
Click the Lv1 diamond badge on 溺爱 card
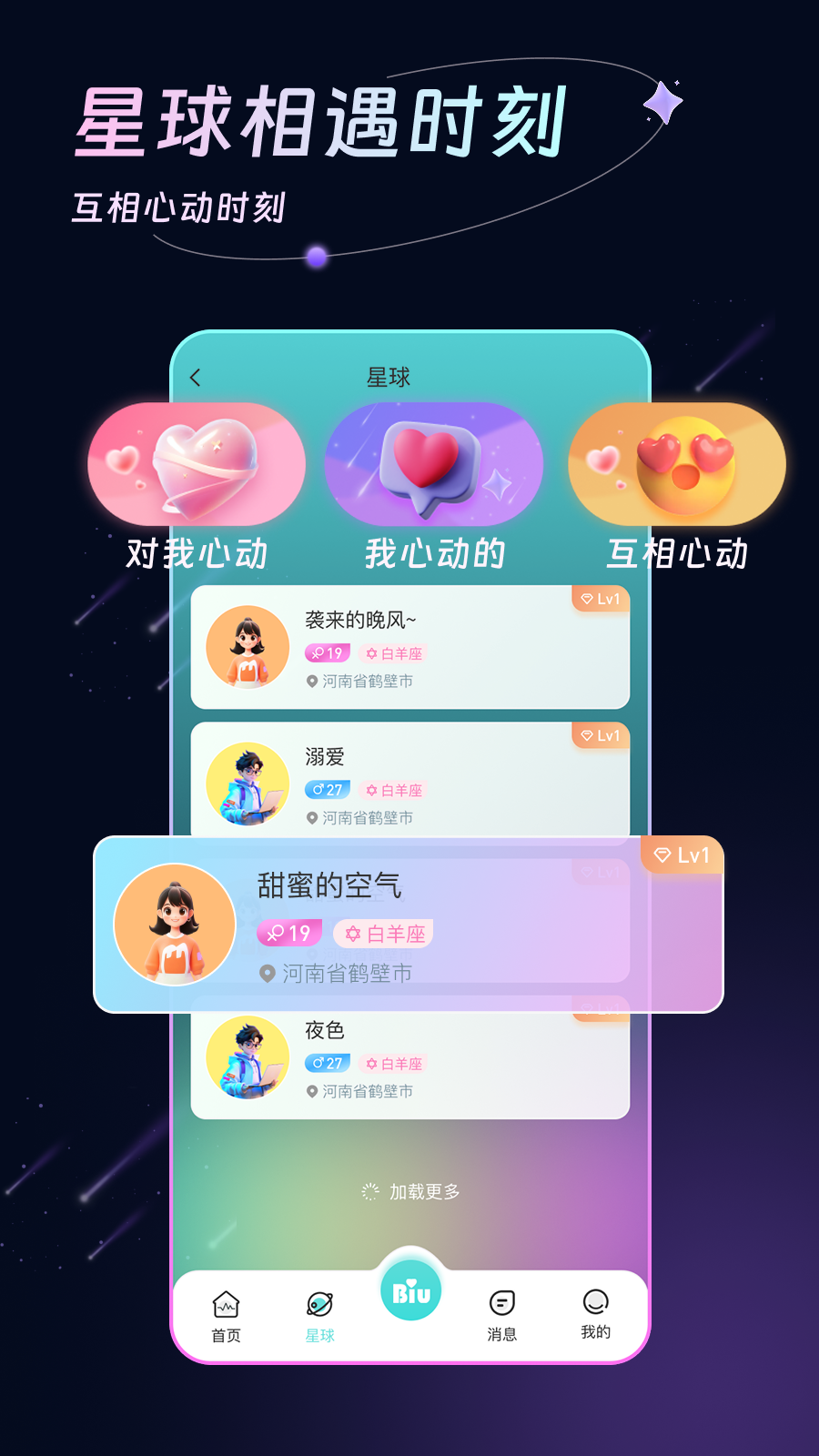(x=601, y=736)
